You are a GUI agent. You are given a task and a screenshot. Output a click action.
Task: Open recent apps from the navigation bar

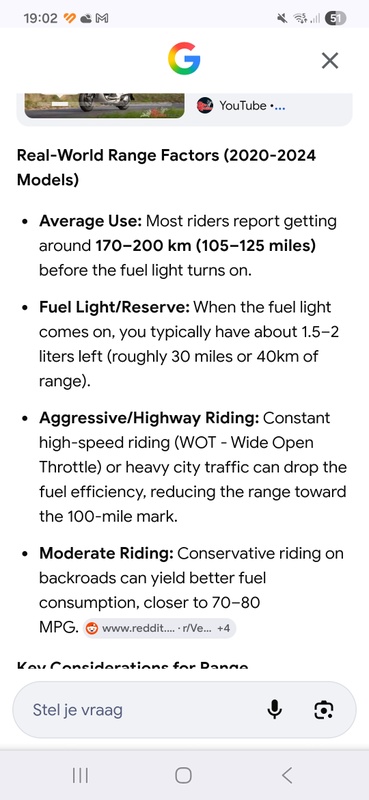[x=80, y=776]
